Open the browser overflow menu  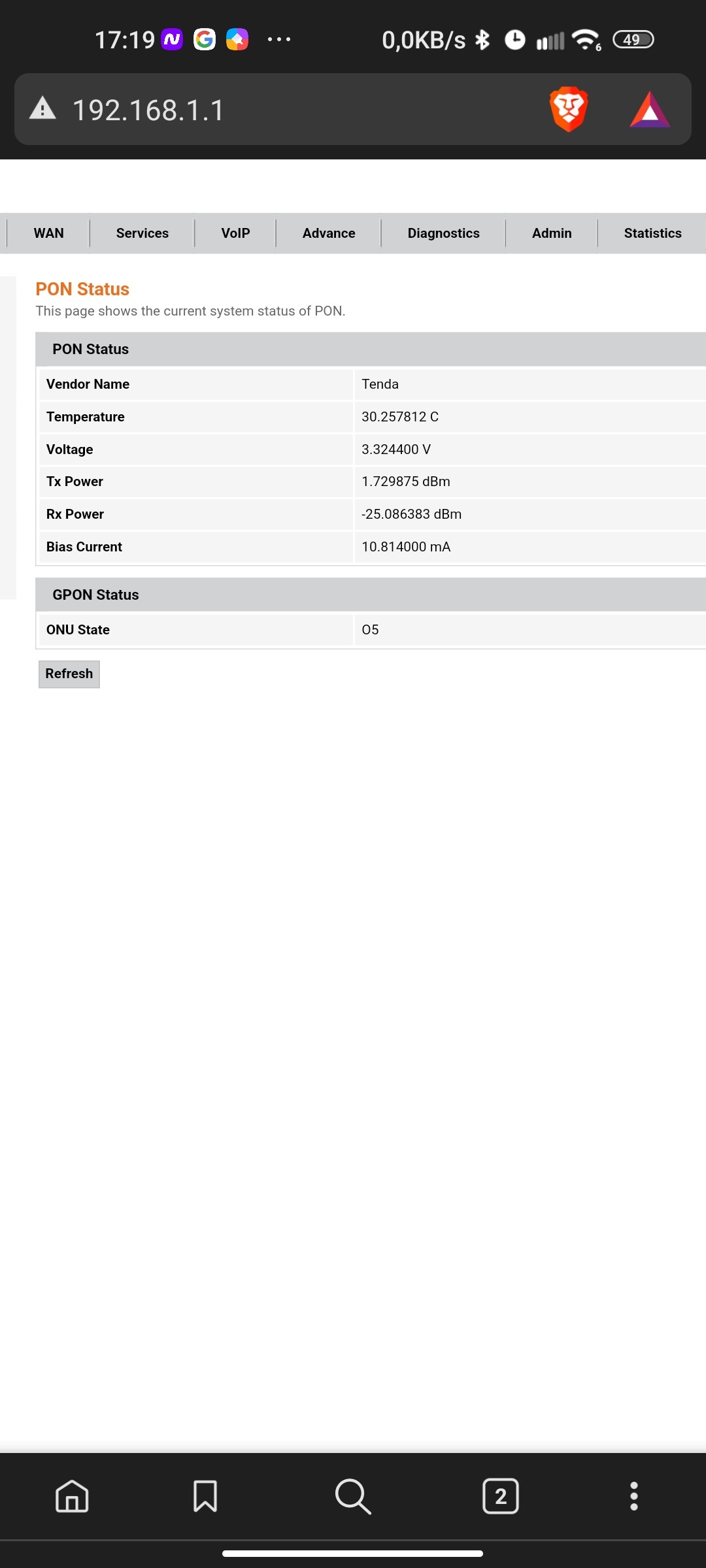coord(633,1496)
